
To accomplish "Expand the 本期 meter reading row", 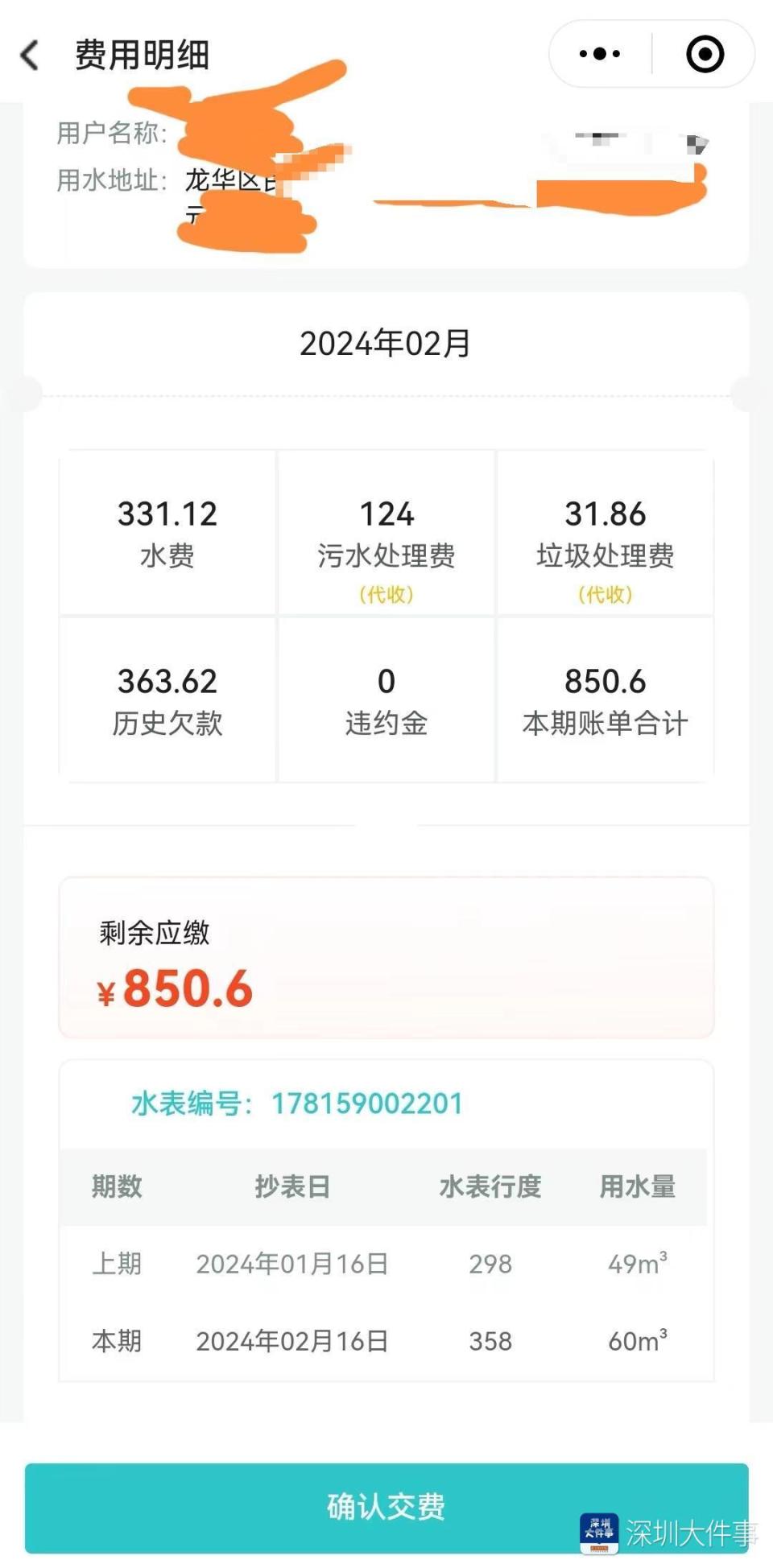I will click(x=386, y=1340).
